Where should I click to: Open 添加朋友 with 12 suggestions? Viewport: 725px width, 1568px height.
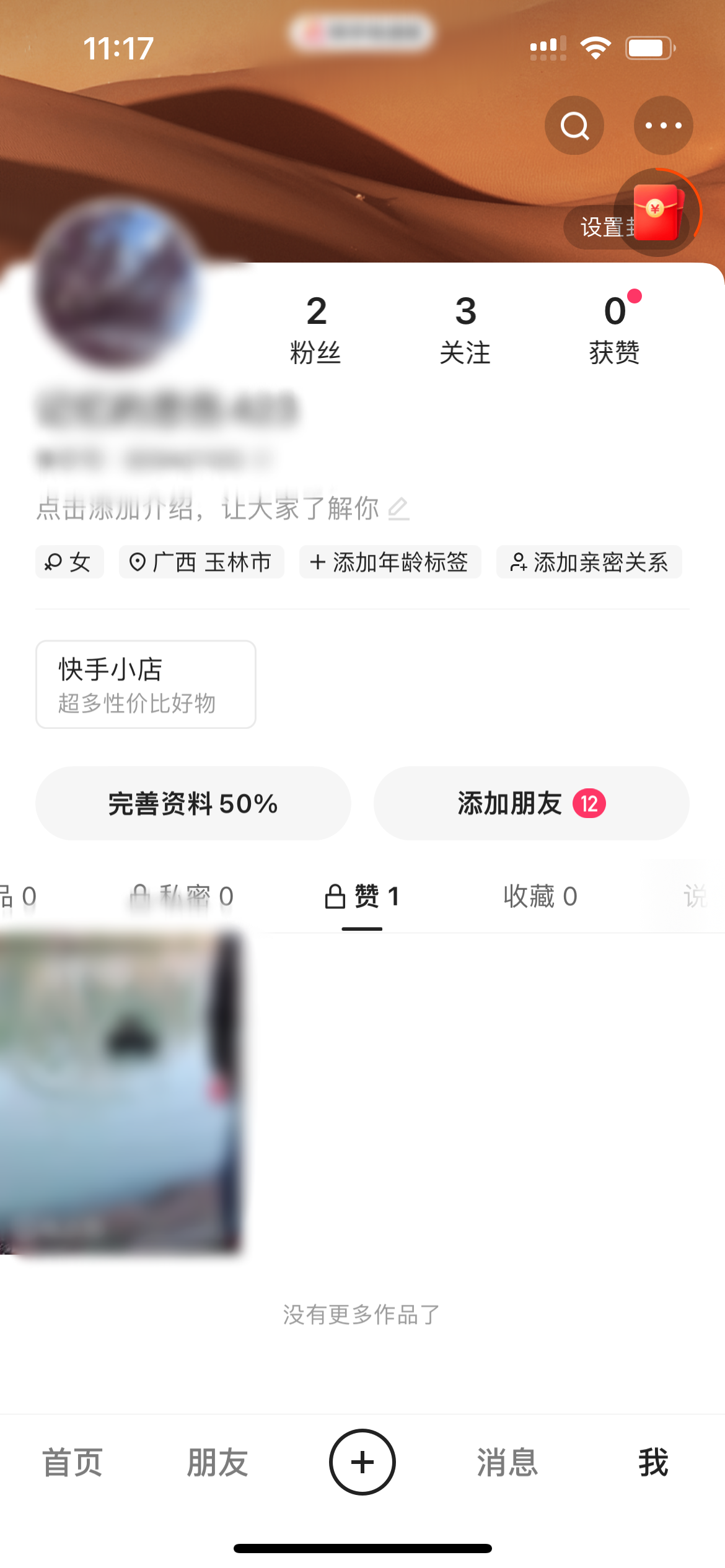(531, 803)
